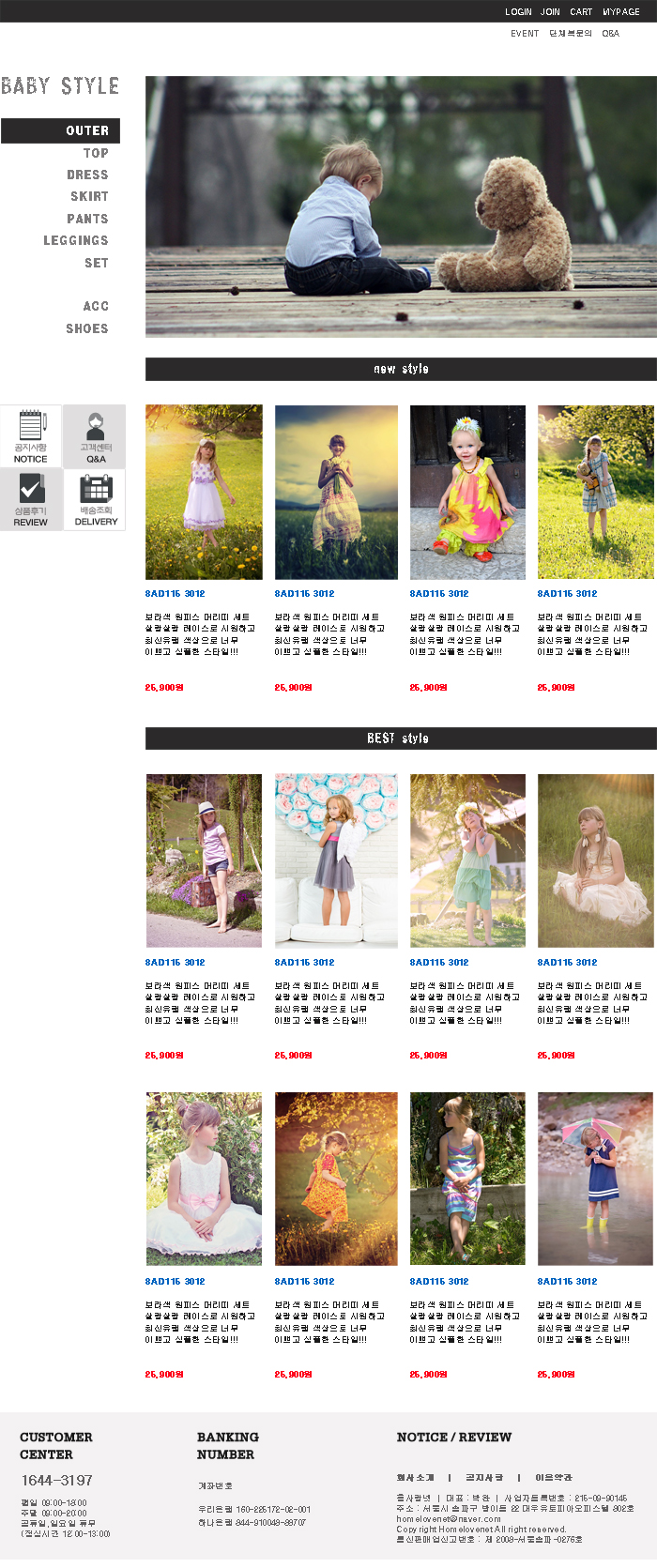Screen dimensions: 657x1568
Task: Show the SKIRT category
Action: (x=89, y=196)
